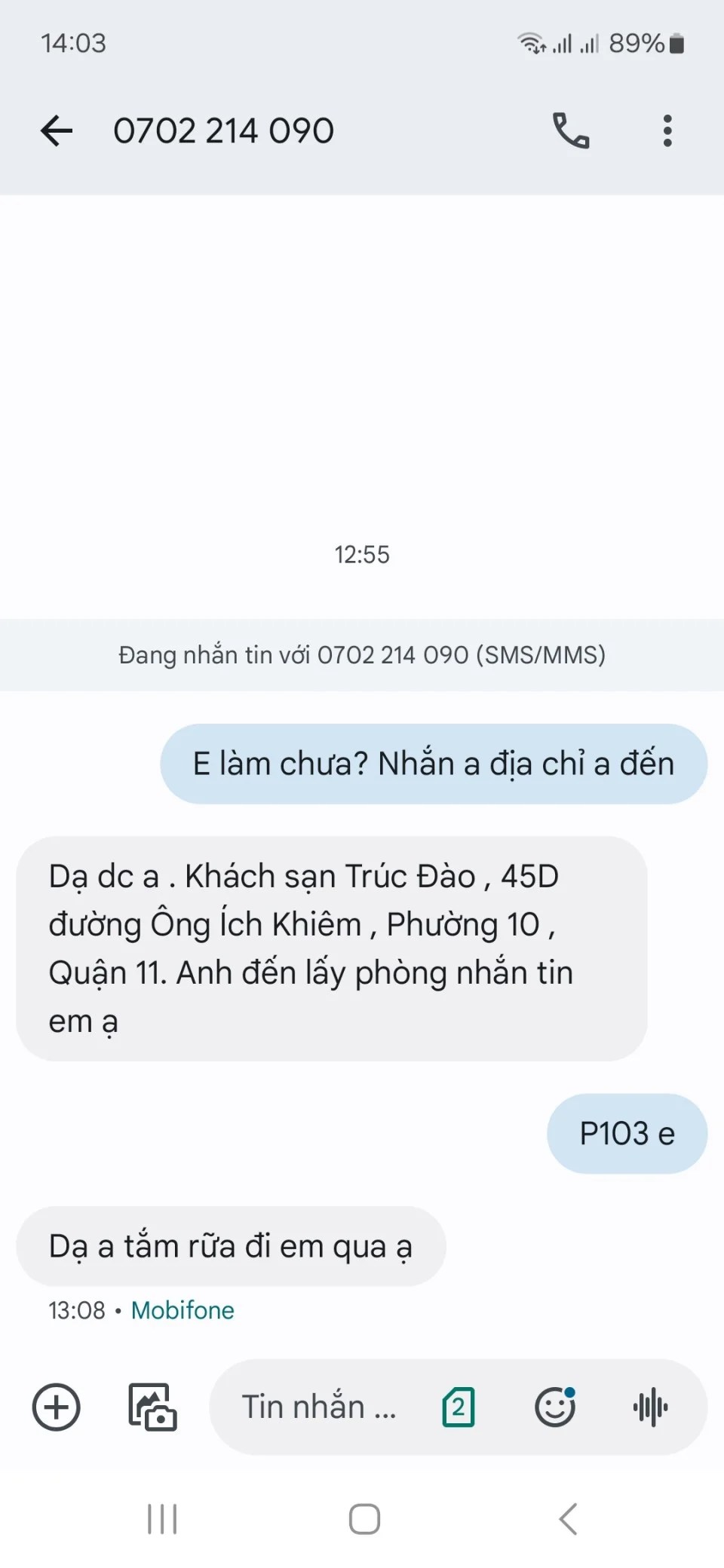The width and height of the screenshot is (724, 1568).
Task: Record a voice message
Action: tap(650, 1407)
